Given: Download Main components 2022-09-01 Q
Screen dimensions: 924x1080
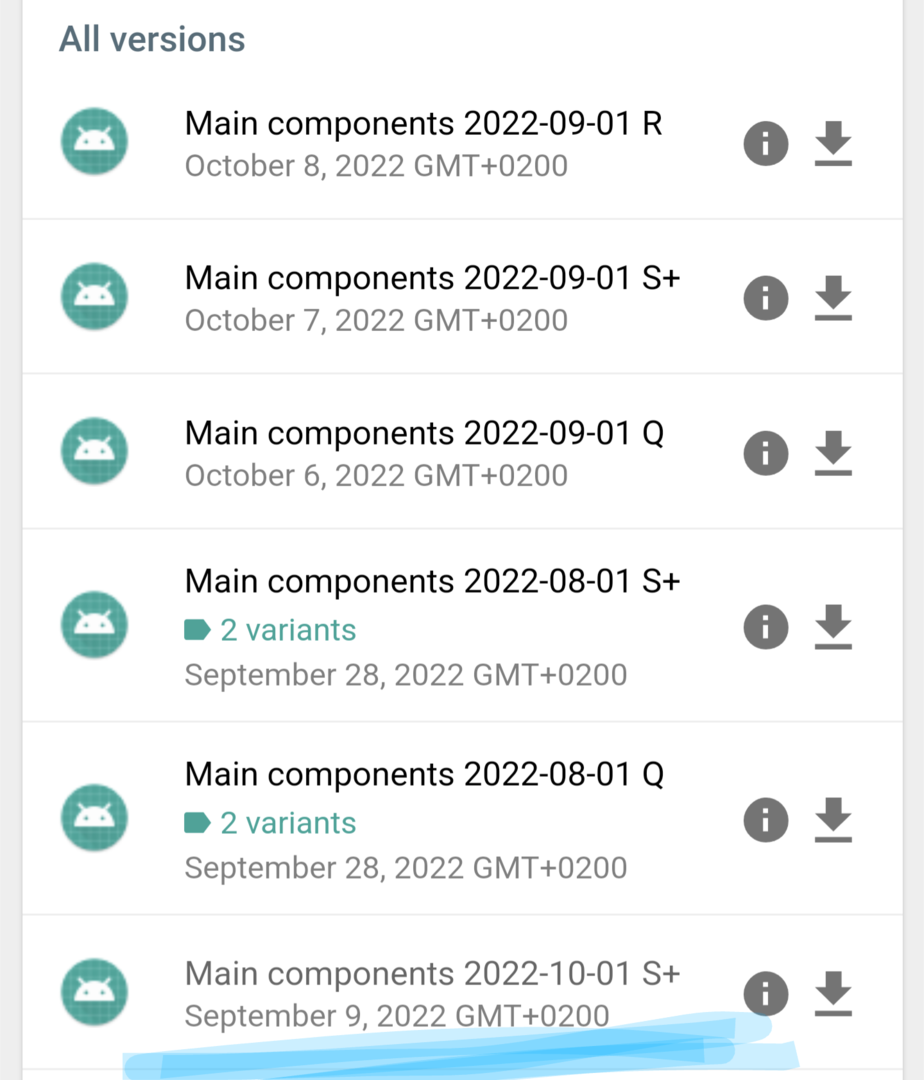Looking at the screenshot, I should click(833, 453).
